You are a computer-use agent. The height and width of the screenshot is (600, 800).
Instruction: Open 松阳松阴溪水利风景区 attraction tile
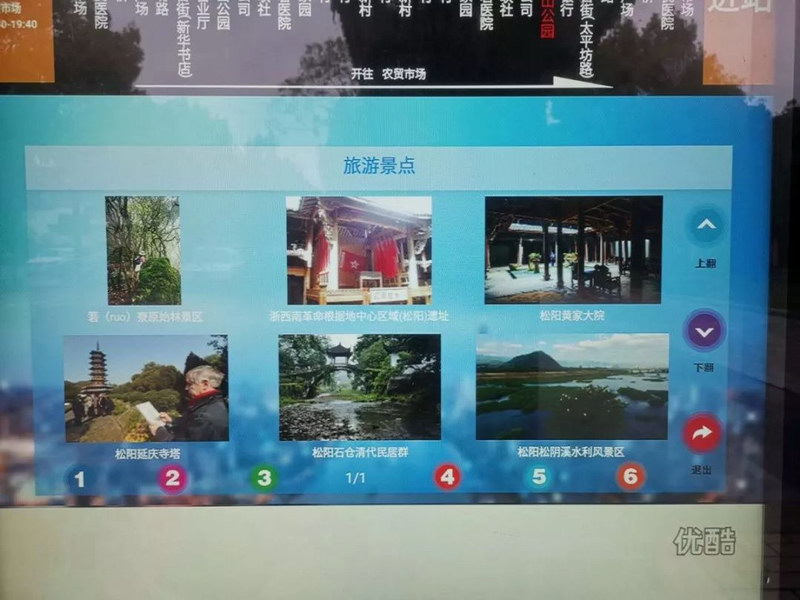(x=572, y=387)
